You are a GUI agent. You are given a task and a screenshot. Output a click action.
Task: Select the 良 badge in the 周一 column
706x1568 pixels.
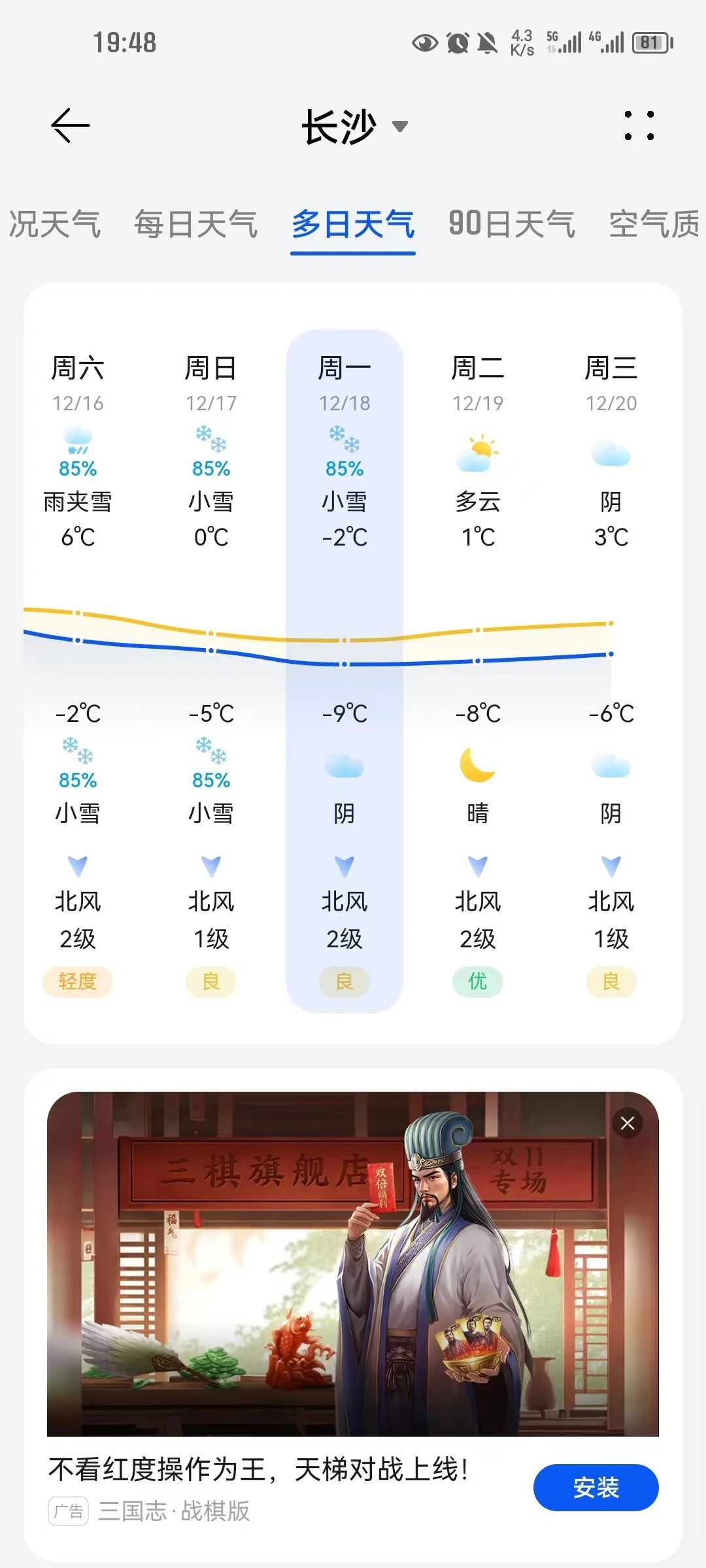344,982
